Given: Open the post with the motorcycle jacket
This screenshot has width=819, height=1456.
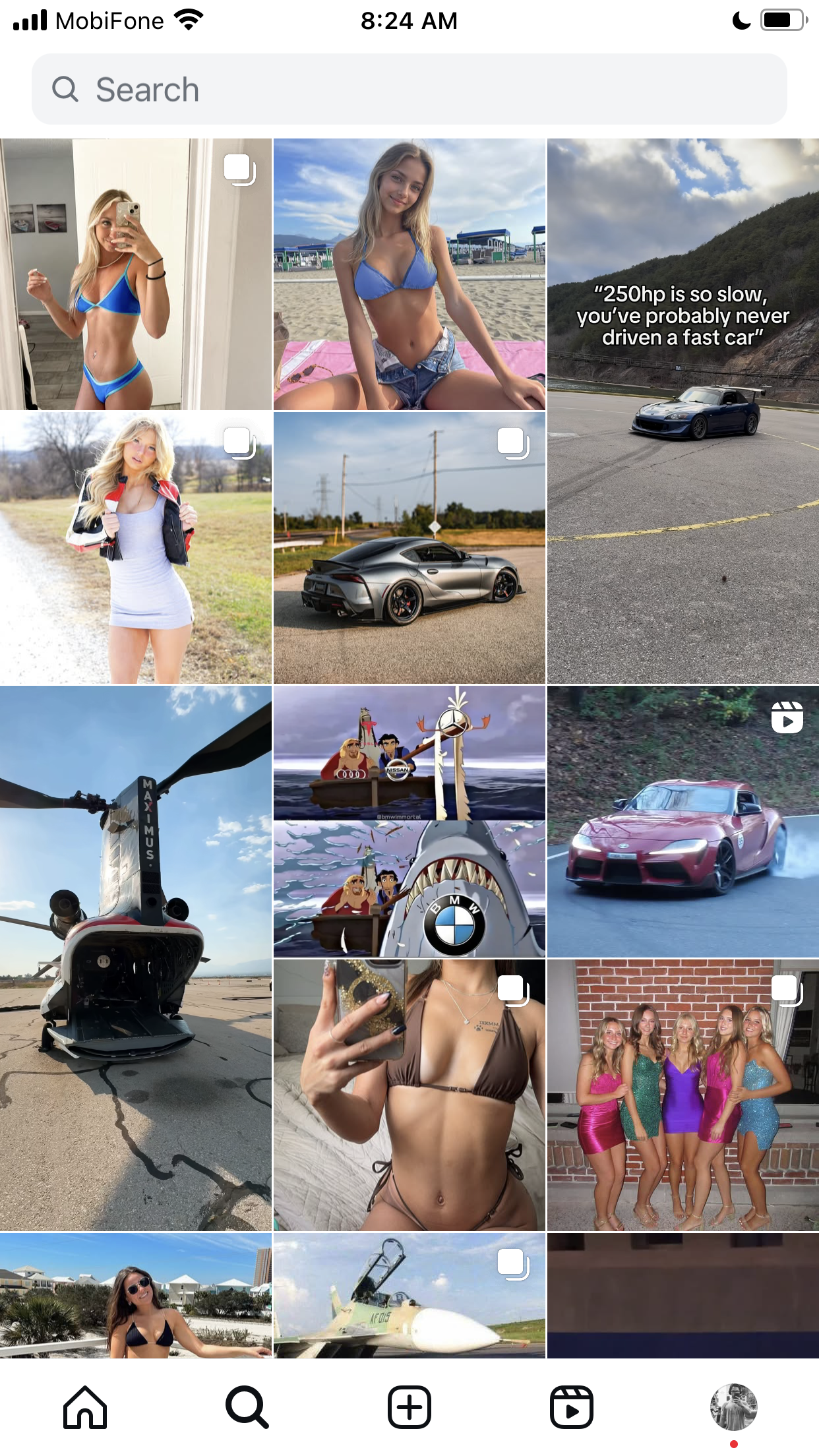Looking at the screenshot, I should click(136, 548).
